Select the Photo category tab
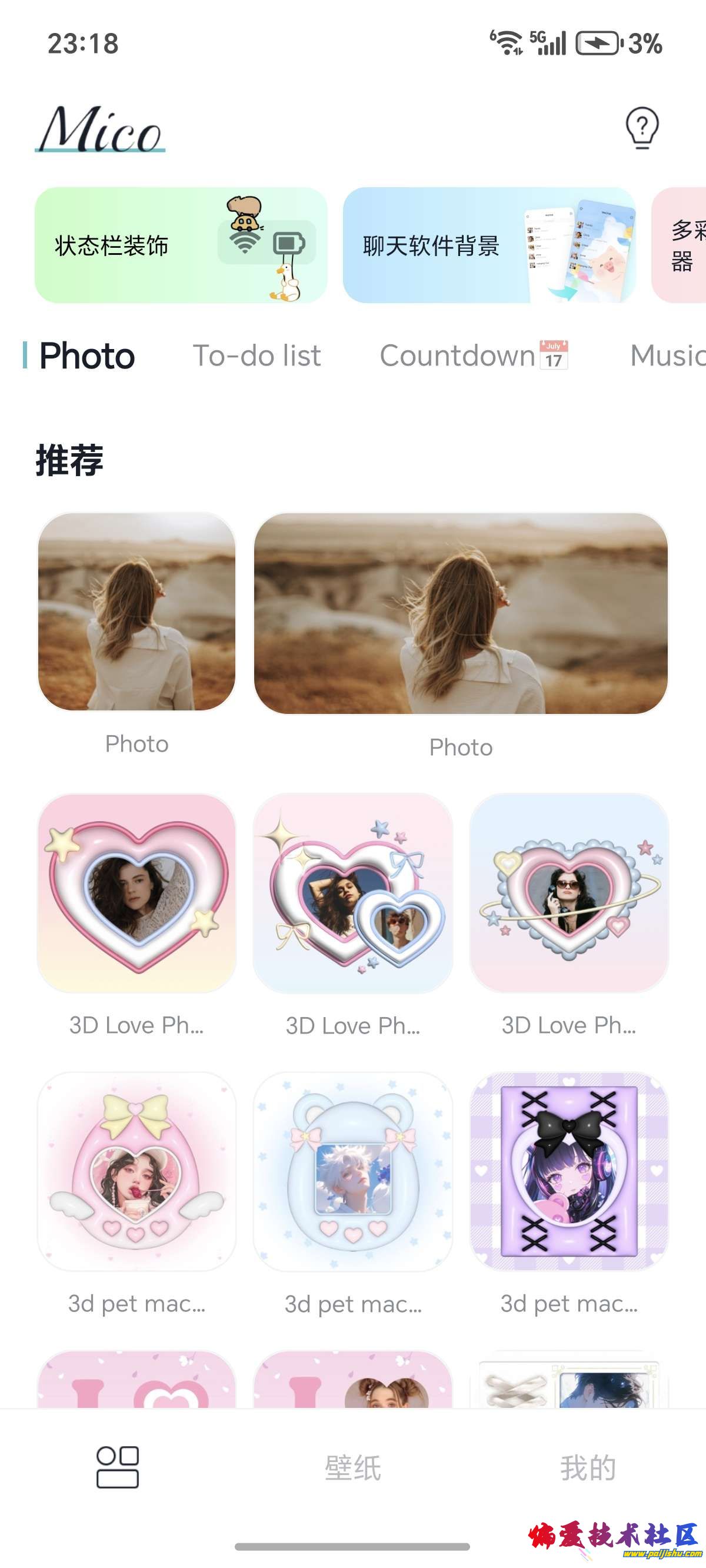 [x=86, y=356]
